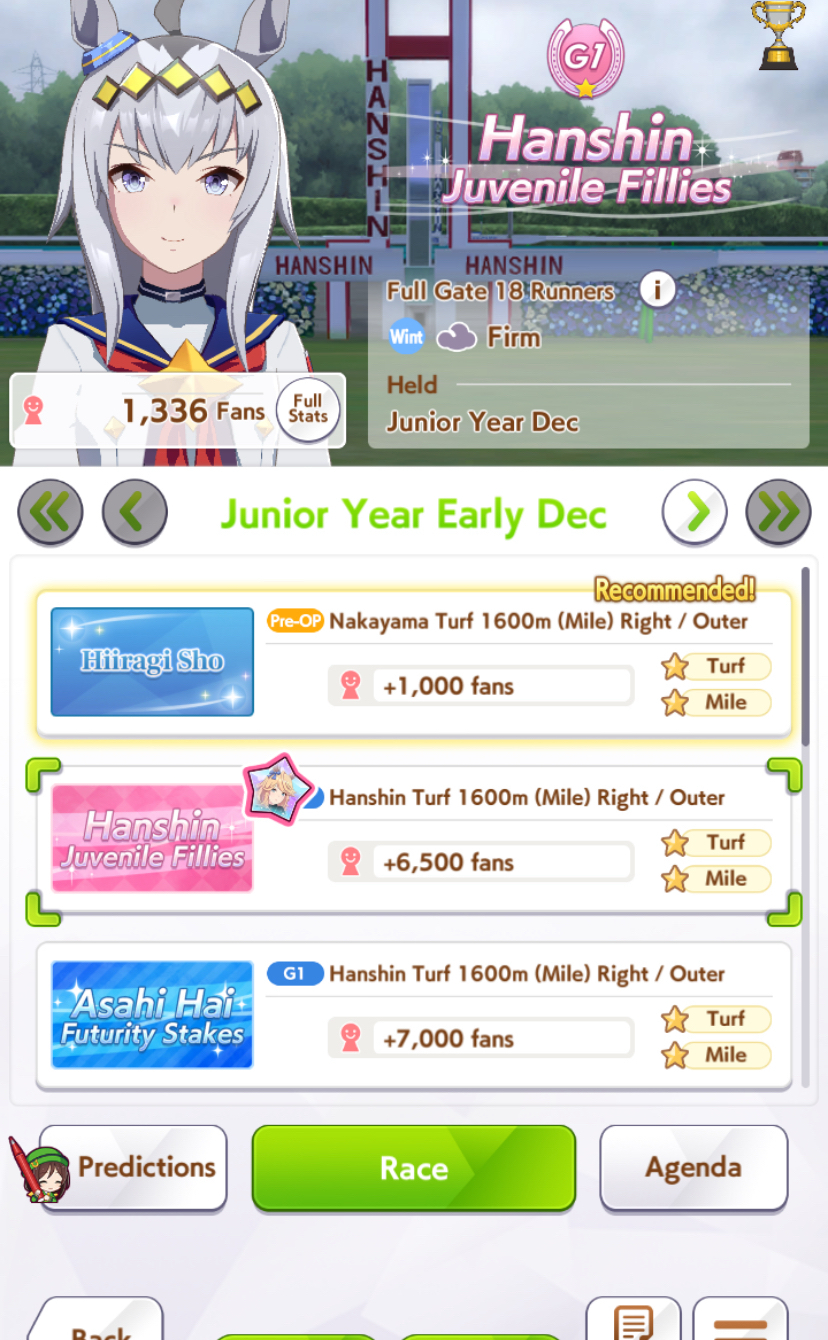Image resolution: width=828 pixels, height=1340 pixels.
Task: Show race info details icon
Action: (x=657, y=291)
